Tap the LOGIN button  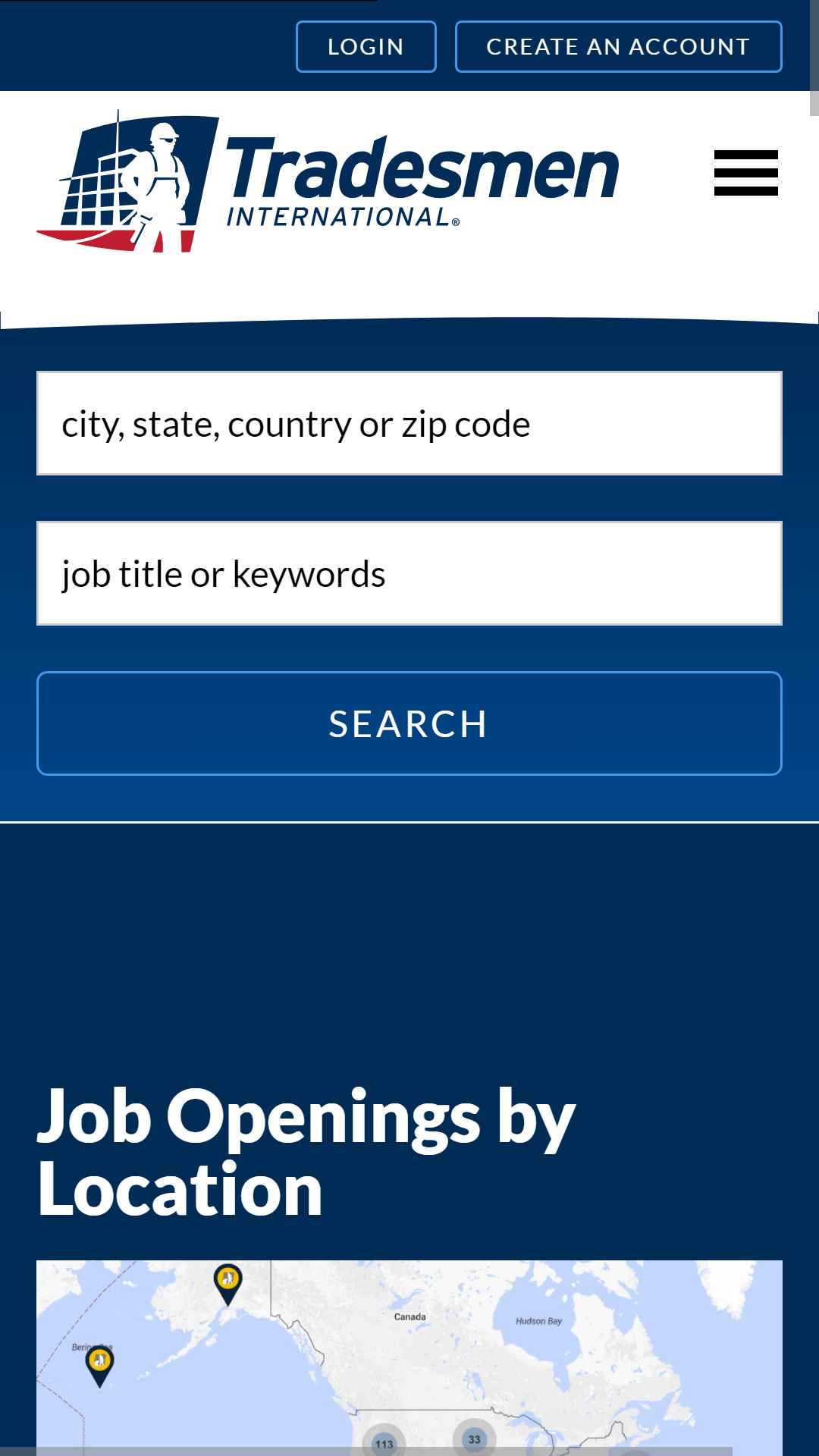[x=366, y=46]
